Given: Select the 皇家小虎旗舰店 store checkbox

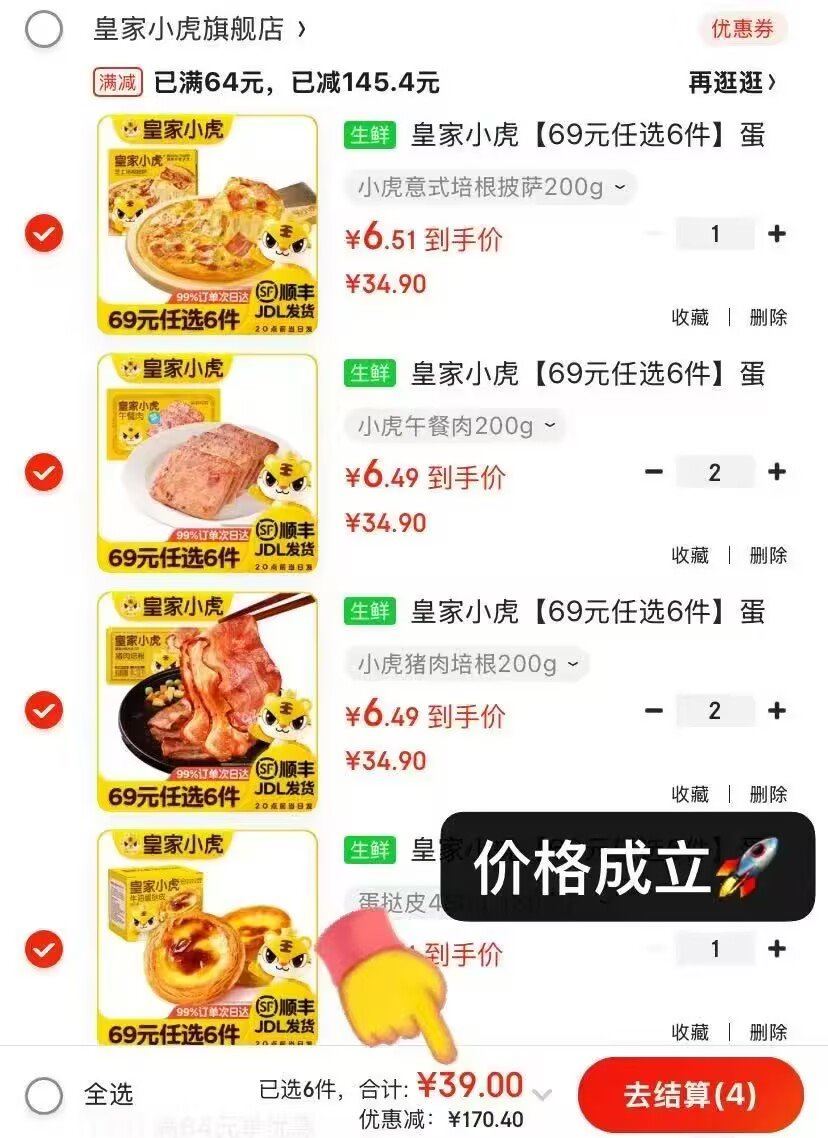Looking at the screenshot, I should [x=44, y=30].
